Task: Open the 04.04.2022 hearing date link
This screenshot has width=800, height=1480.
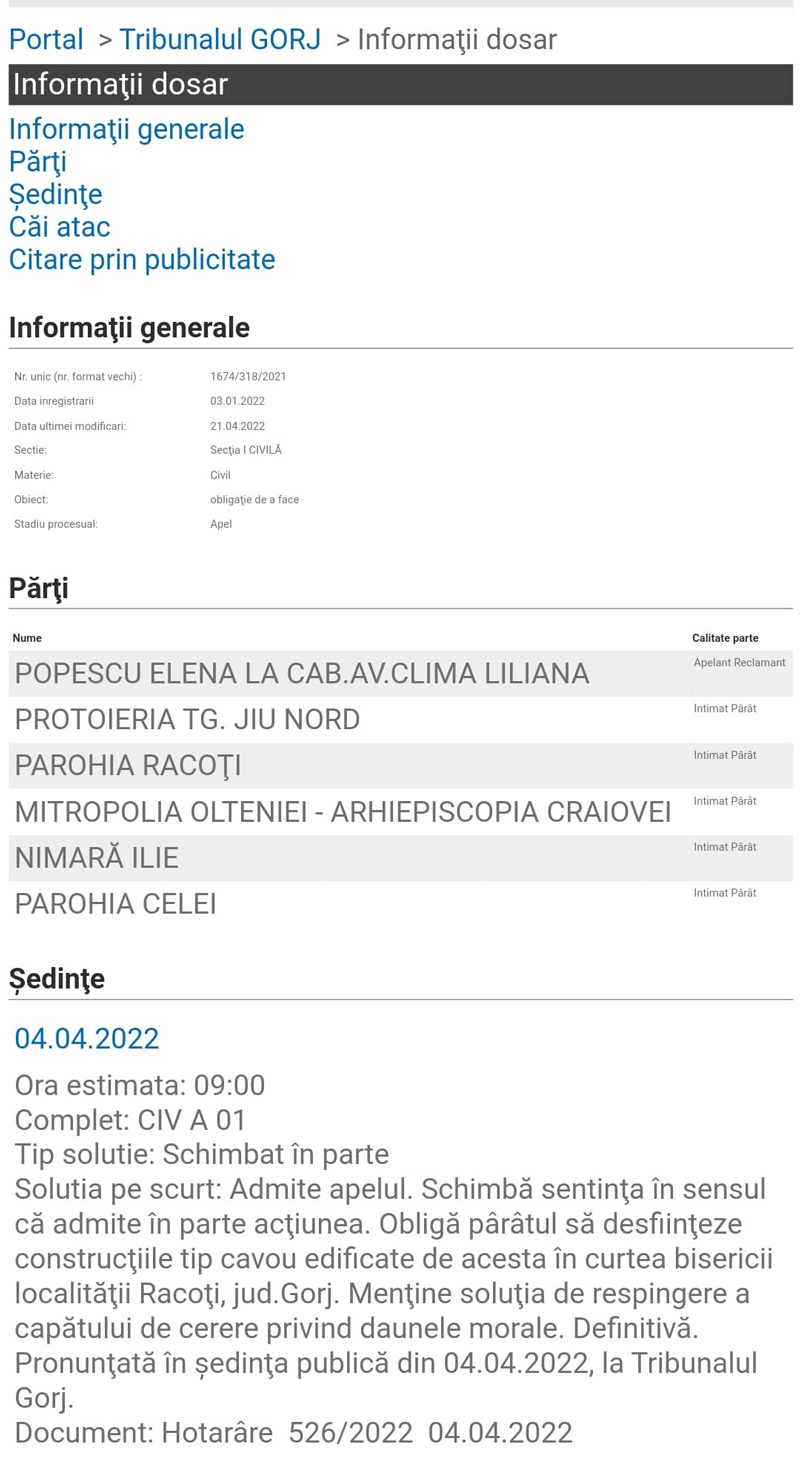Action: click(87, 1038)
